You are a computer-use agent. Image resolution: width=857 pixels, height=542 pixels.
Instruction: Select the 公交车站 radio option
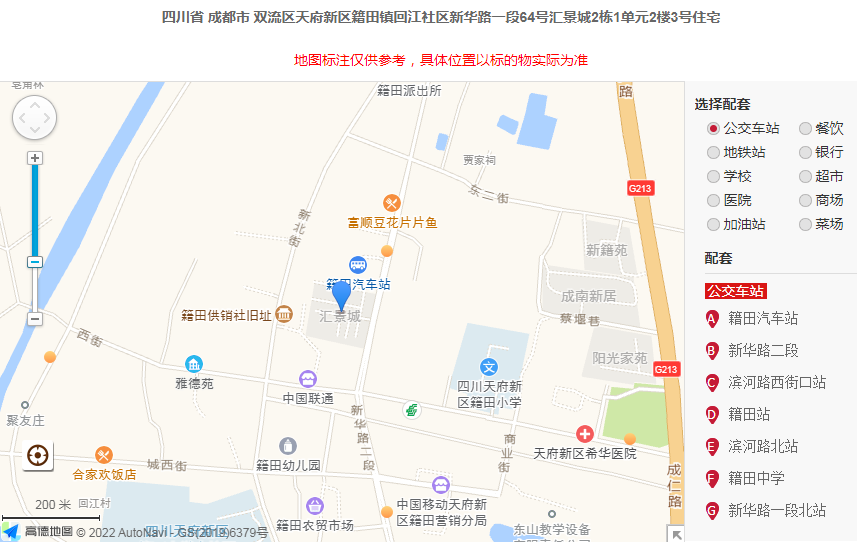713,128
